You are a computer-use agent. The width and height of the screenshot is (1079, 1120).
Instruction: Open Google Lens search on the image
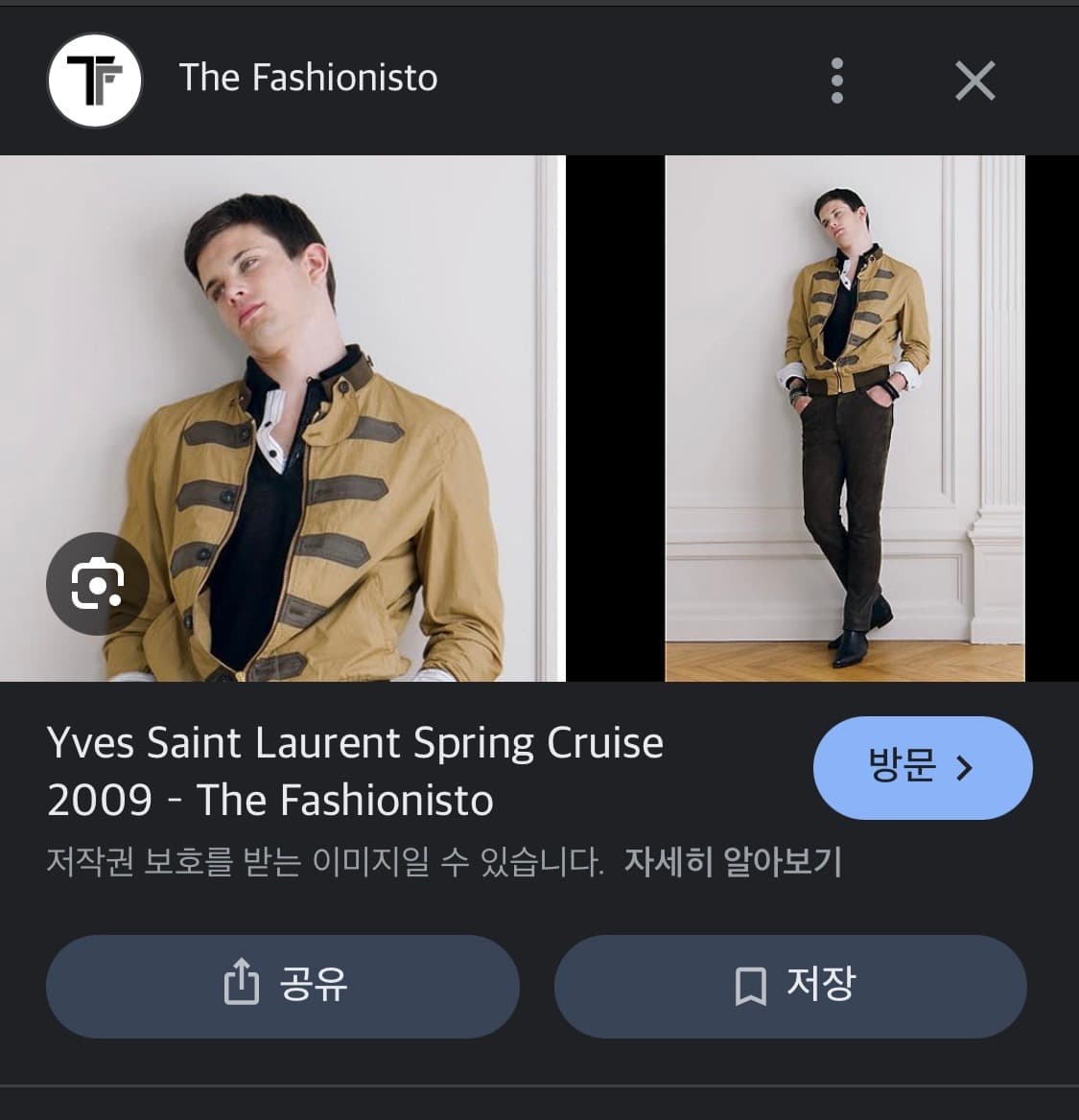click(97, 585)
